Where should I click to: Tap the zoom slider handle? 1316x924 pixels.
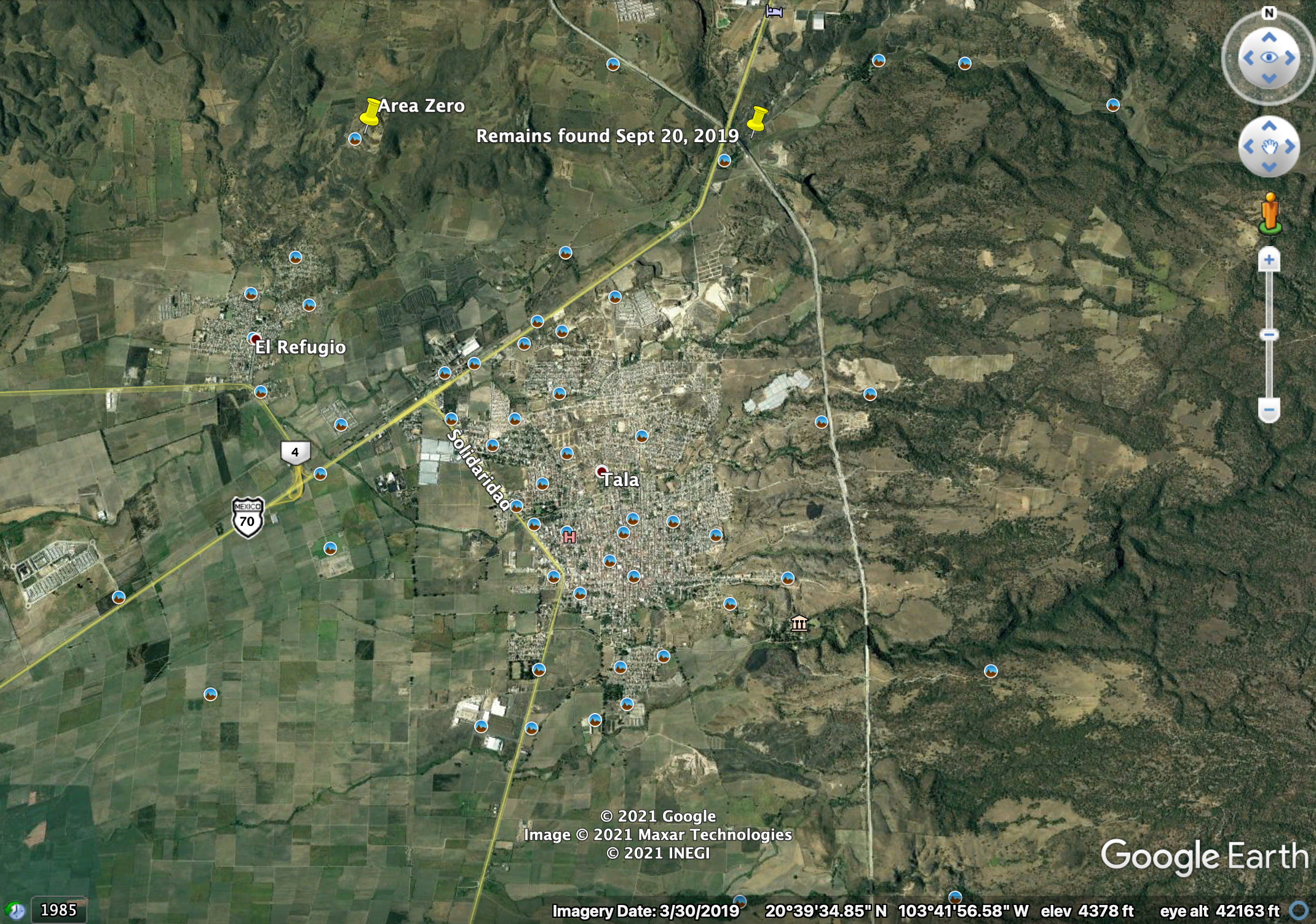pos(1269,335)
